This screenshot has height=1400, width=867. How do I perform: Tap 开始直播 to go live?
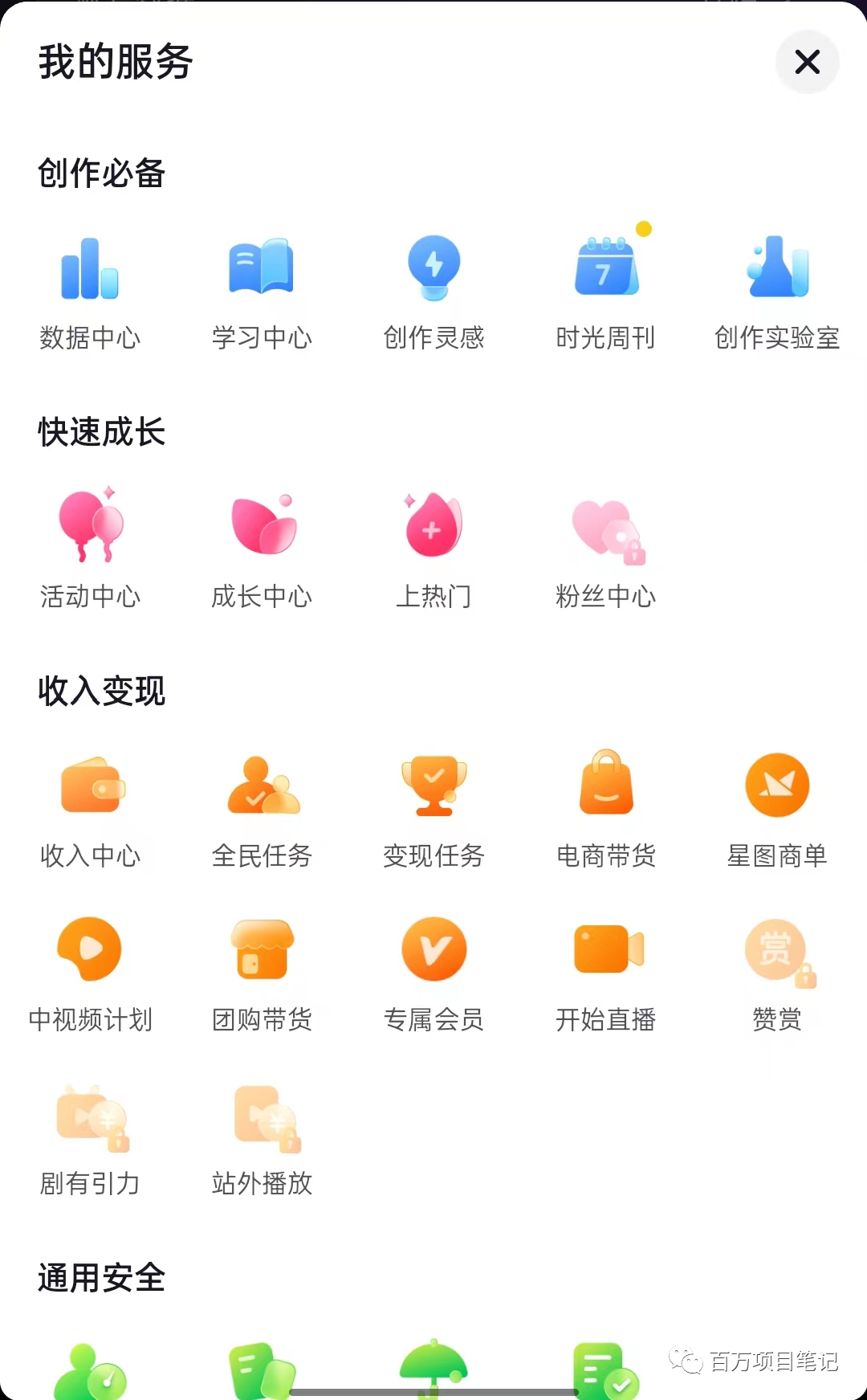pyautogui.click(x=606, y=973)
